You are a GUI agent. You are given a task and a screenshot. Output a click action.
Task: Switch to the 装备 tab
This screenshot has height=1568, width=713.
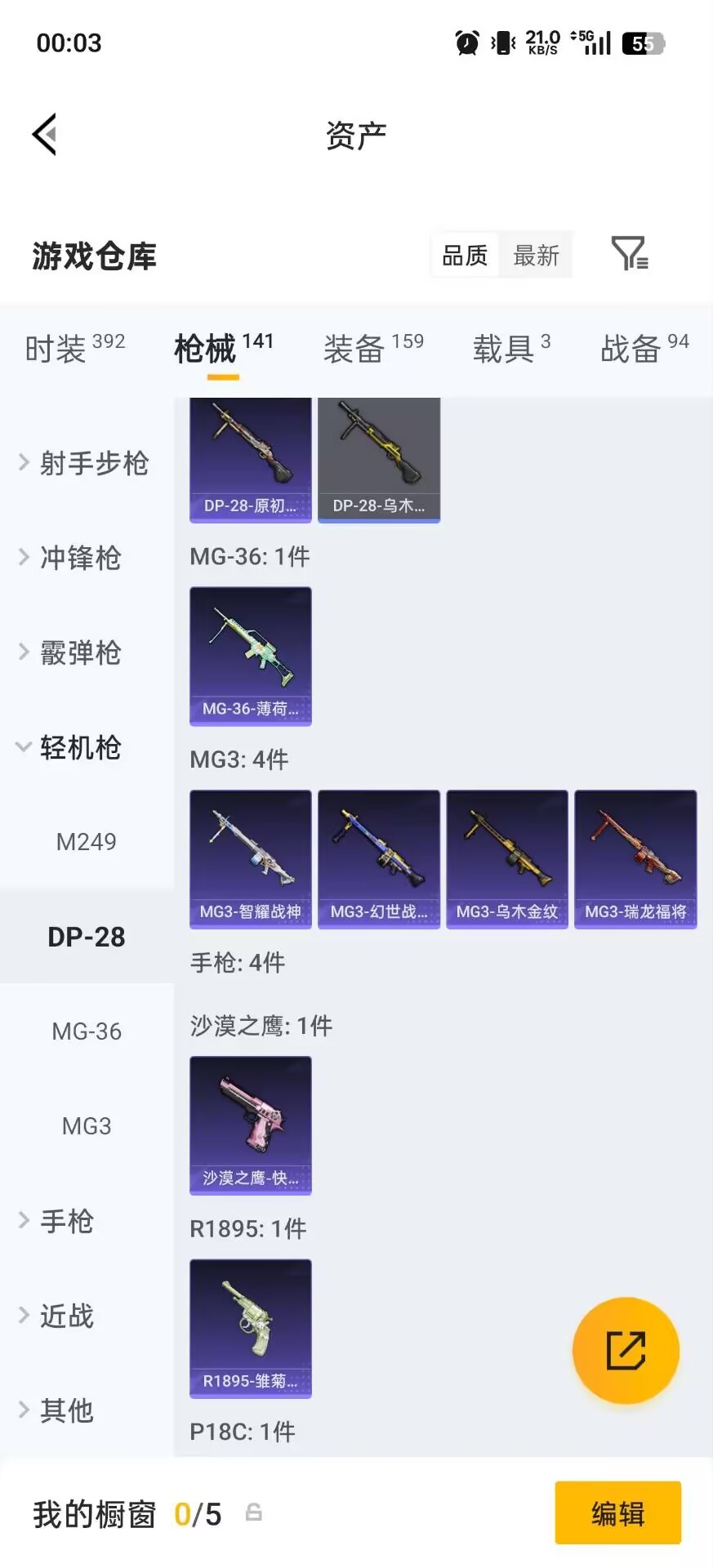pos(354,349)
